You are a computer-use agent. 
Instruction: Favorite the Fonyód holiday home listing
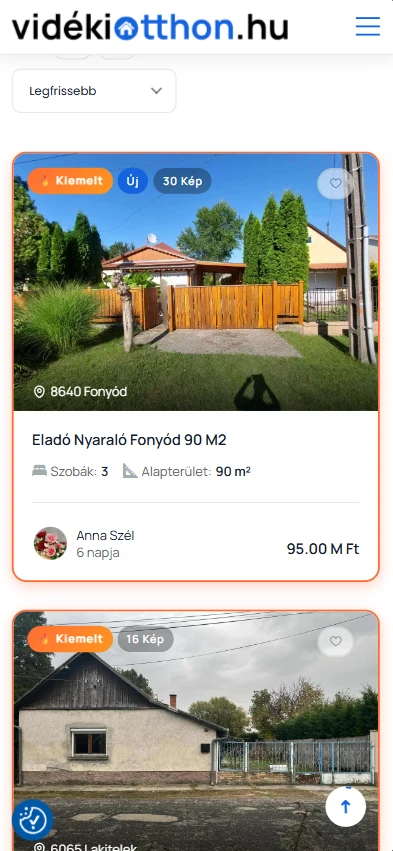[335, 183]
